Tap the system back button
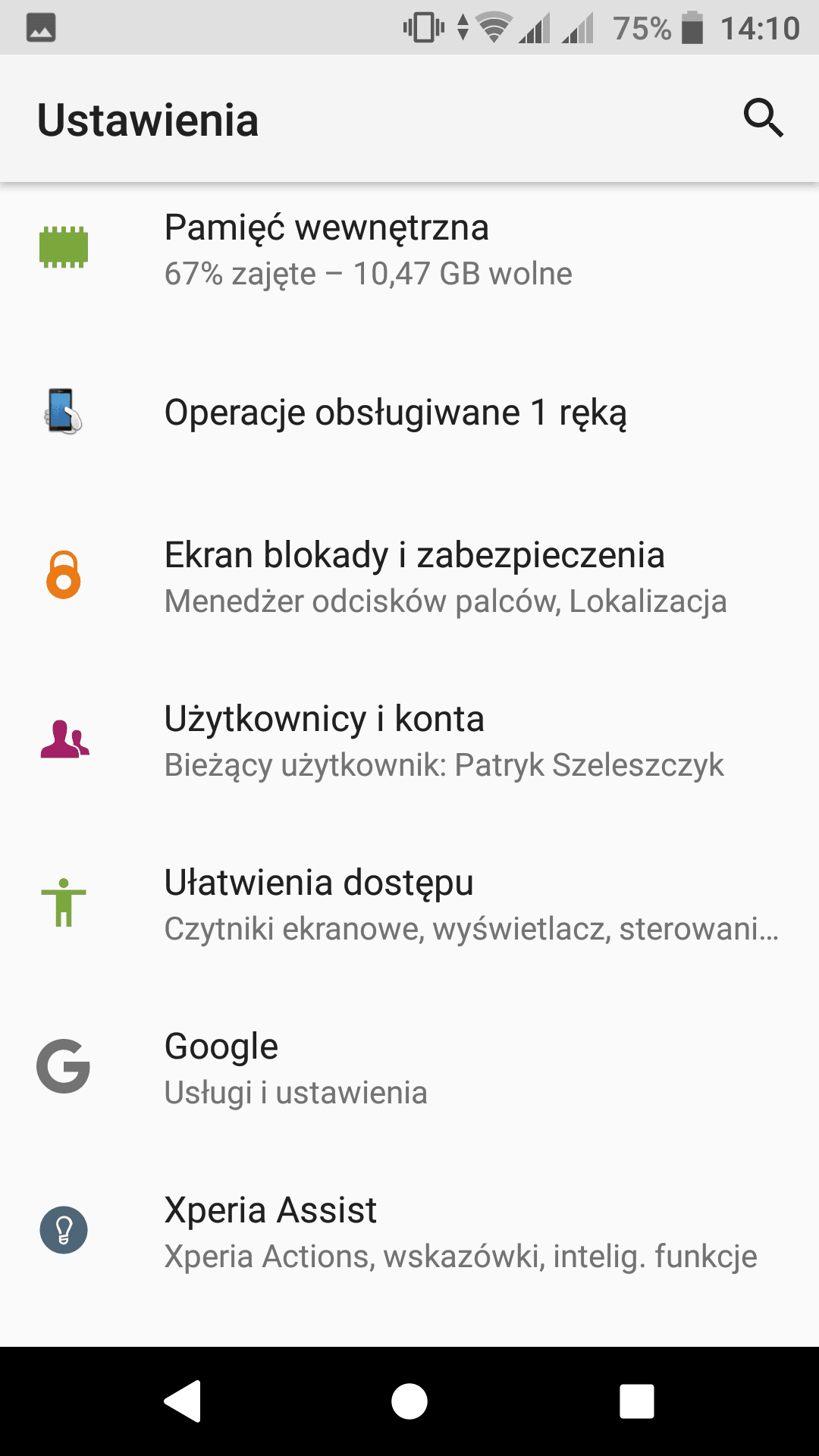 tap(183, 1401)
